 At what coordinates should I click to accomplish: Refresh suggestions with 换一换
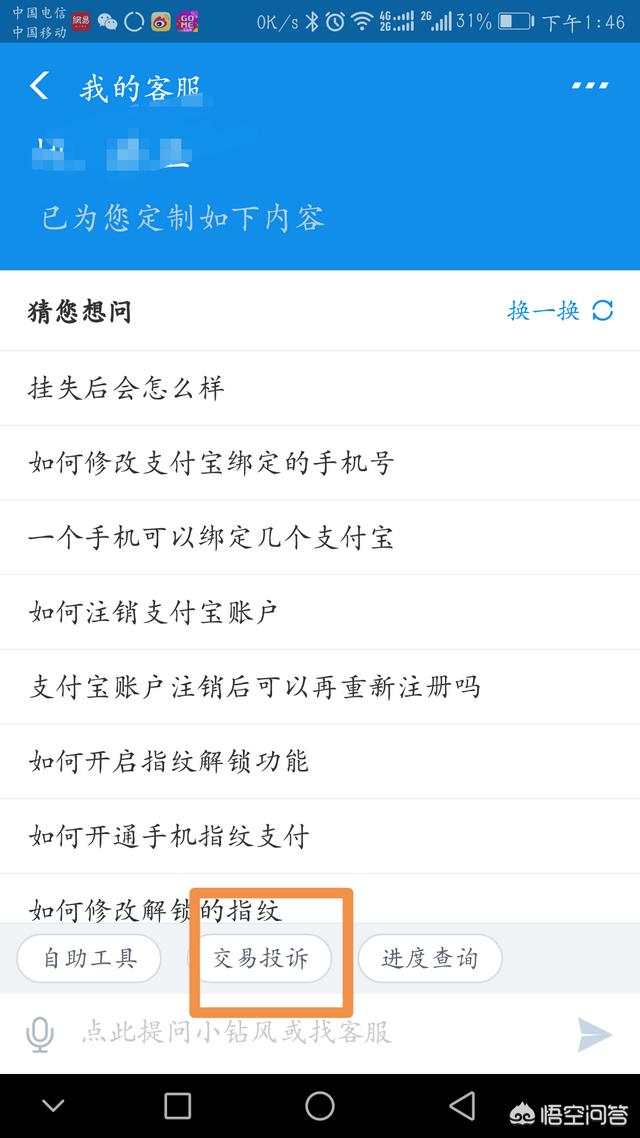coord(560,311)
